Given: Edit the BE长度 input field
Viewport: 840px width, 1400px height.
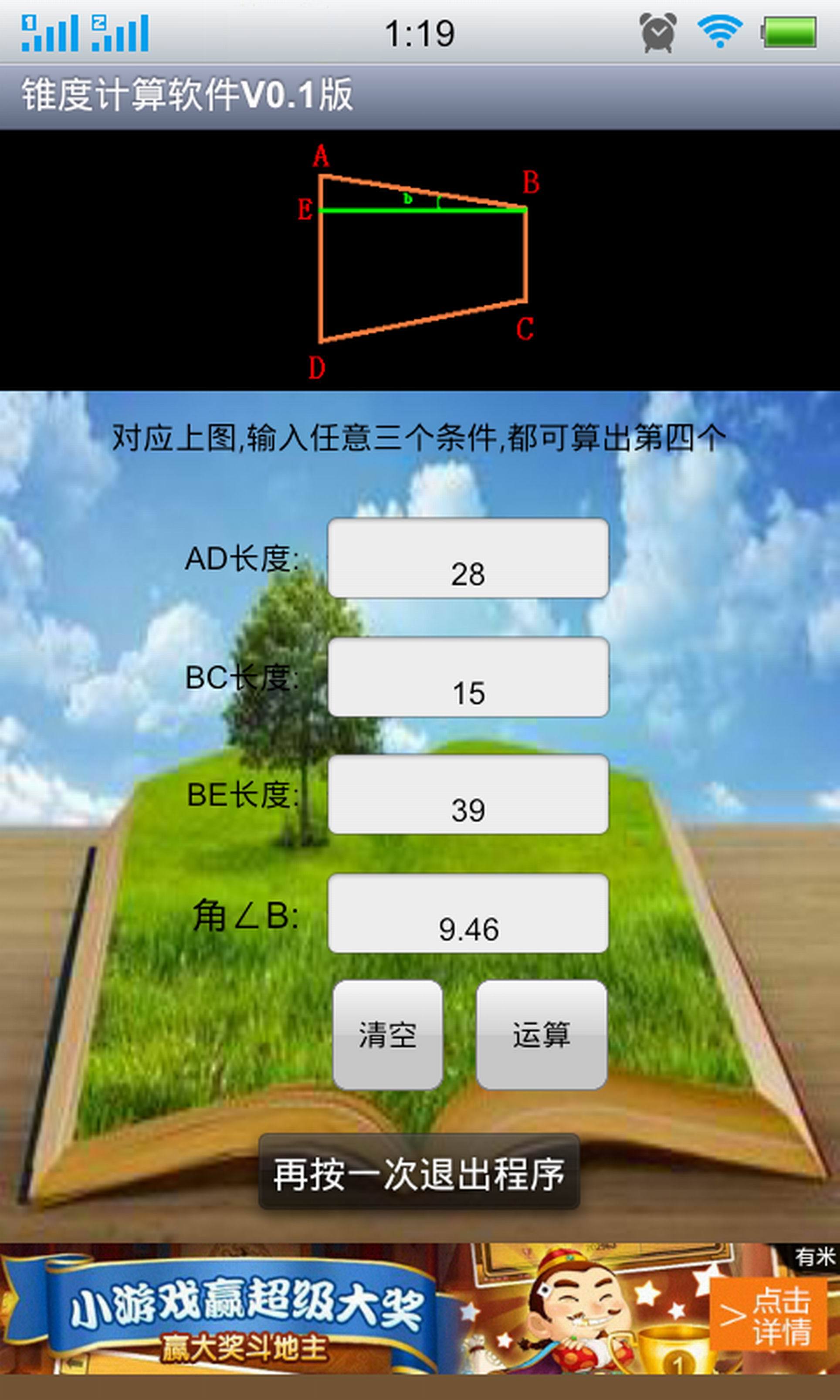Looking at the screenshot, I should [x=468, y=794].
